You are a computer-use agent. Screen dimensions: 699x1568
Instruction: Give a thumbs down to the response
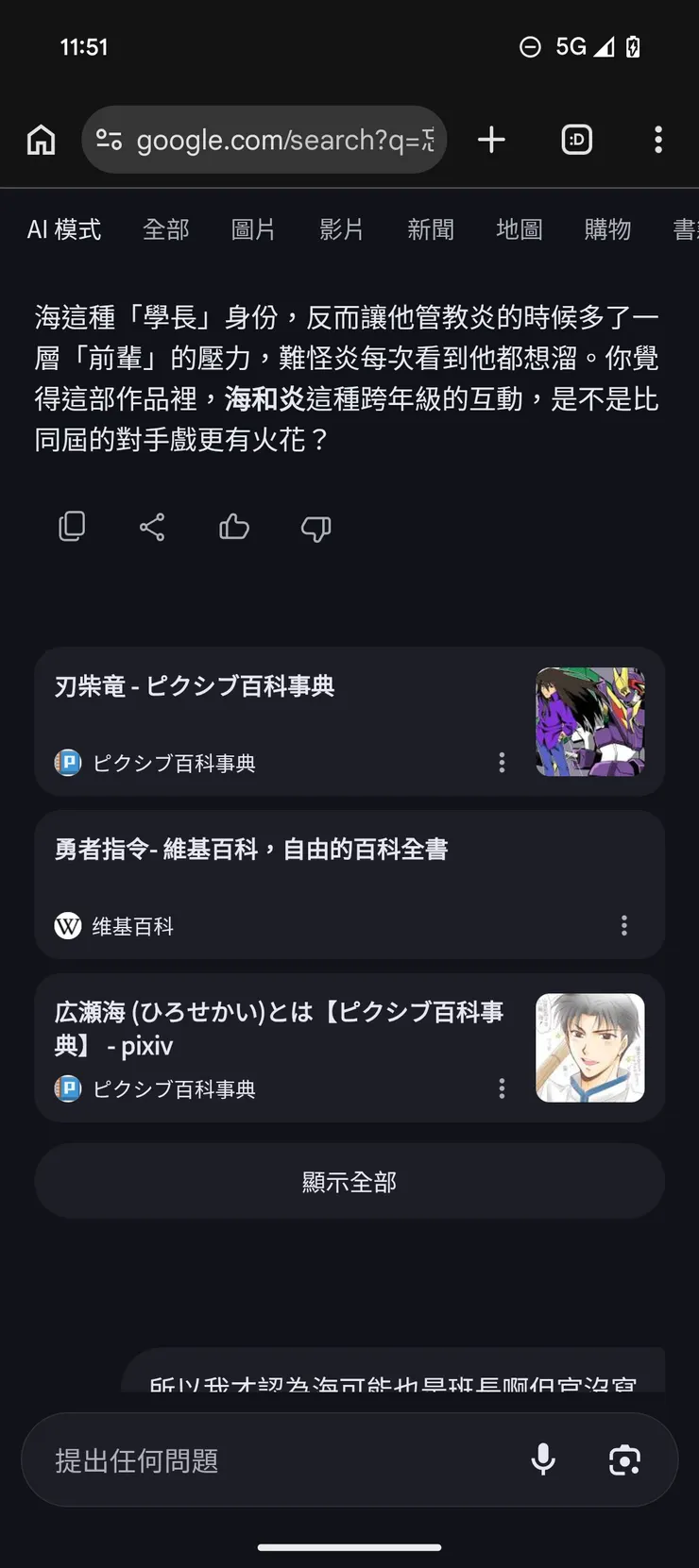coord(315,528)
